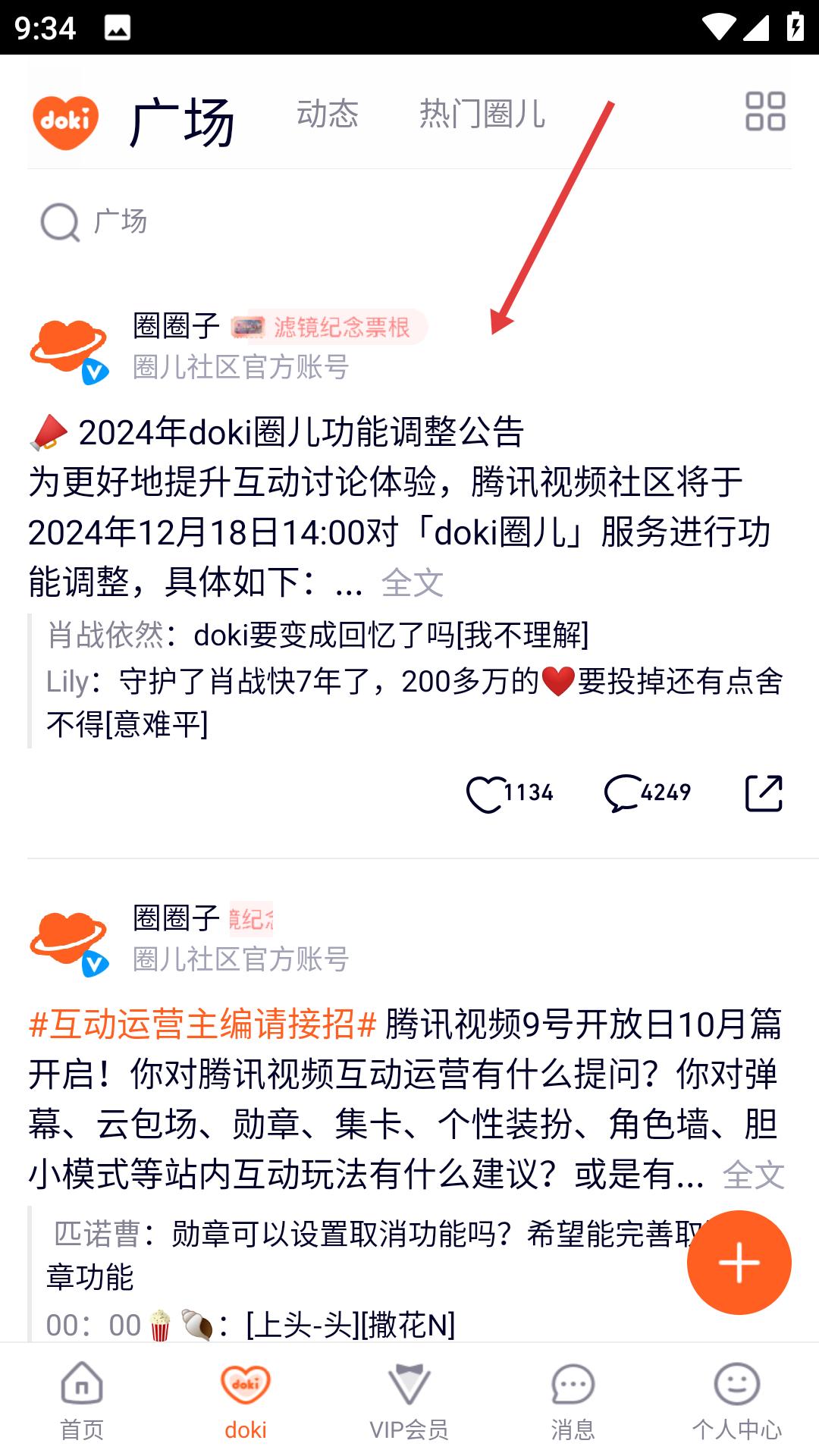Share the doki圈儿功能调整公告 post
819x1456 pixels.
[763, 793]
